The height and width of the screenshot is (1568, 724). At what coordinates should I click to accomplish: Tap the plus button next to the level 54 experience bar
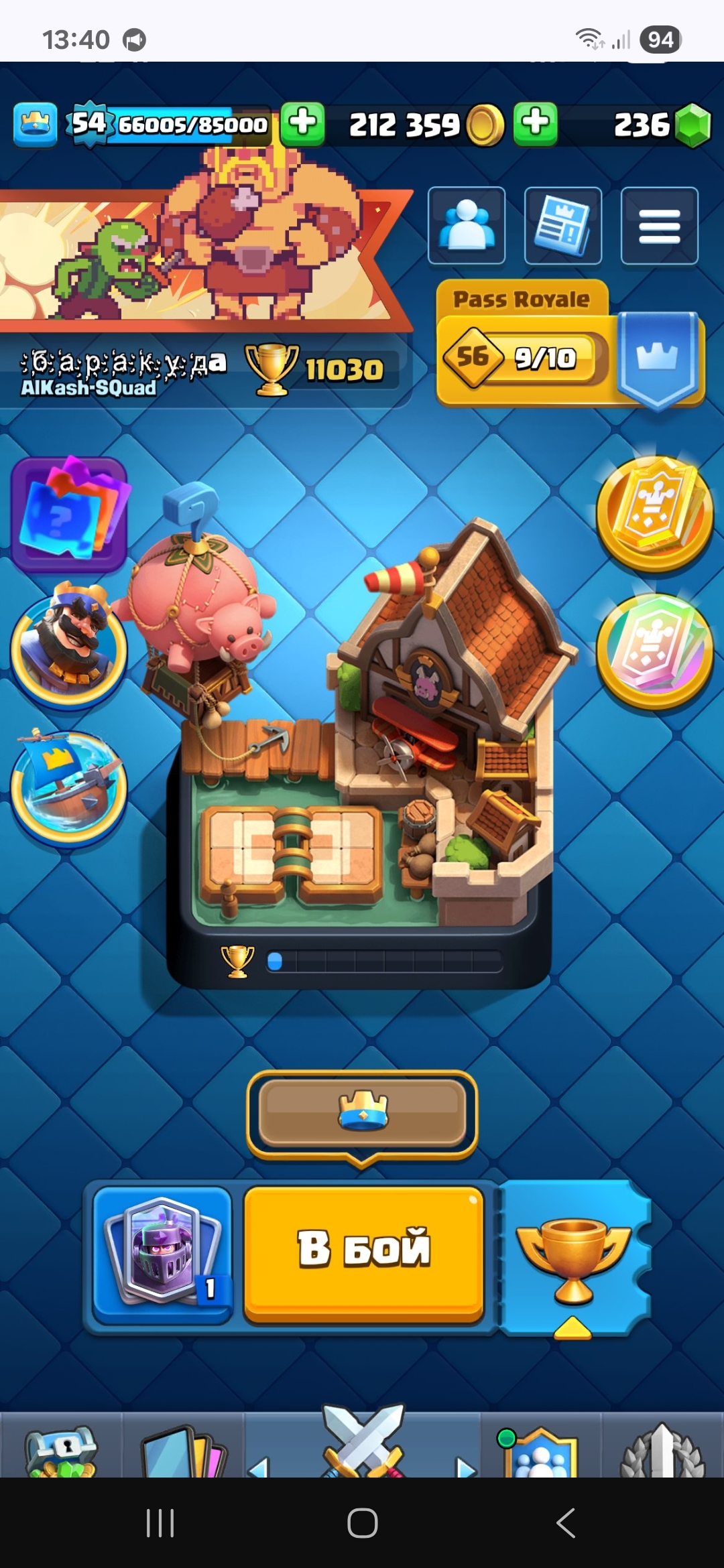pos(303,124)
